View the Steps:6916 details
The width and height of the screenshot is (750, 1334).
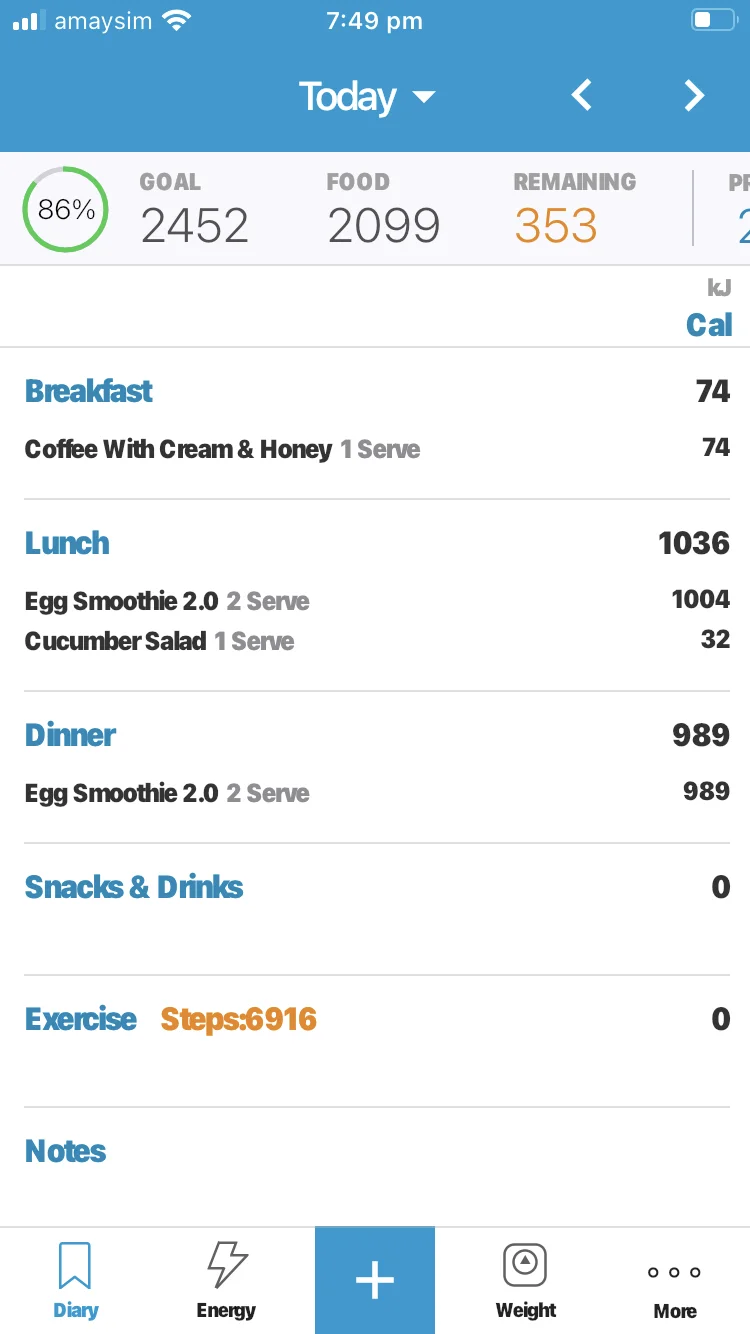click(x=238, y=1019)
